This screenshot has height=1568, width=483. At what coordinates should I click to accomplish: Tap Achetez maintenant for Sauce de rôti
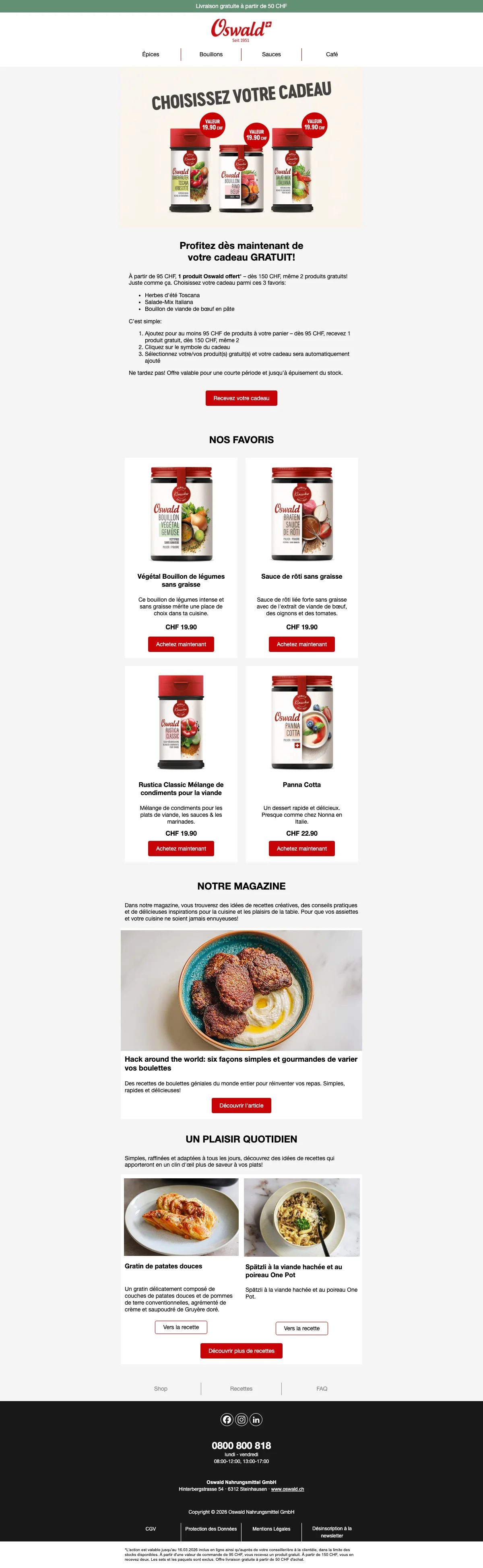(301, 644)
